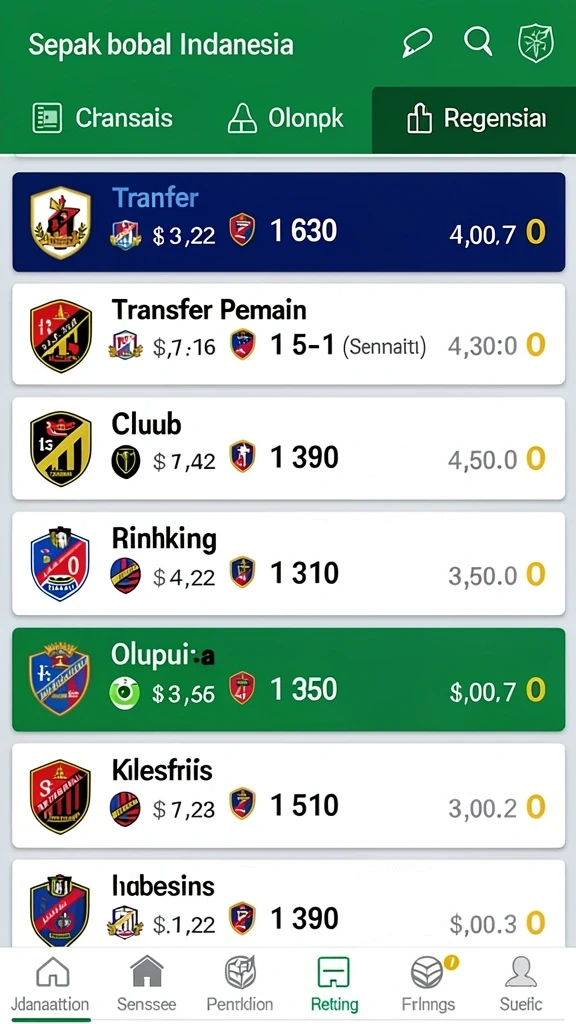
Task: Open the Transfer Pemain row
Action: (289, 334)
